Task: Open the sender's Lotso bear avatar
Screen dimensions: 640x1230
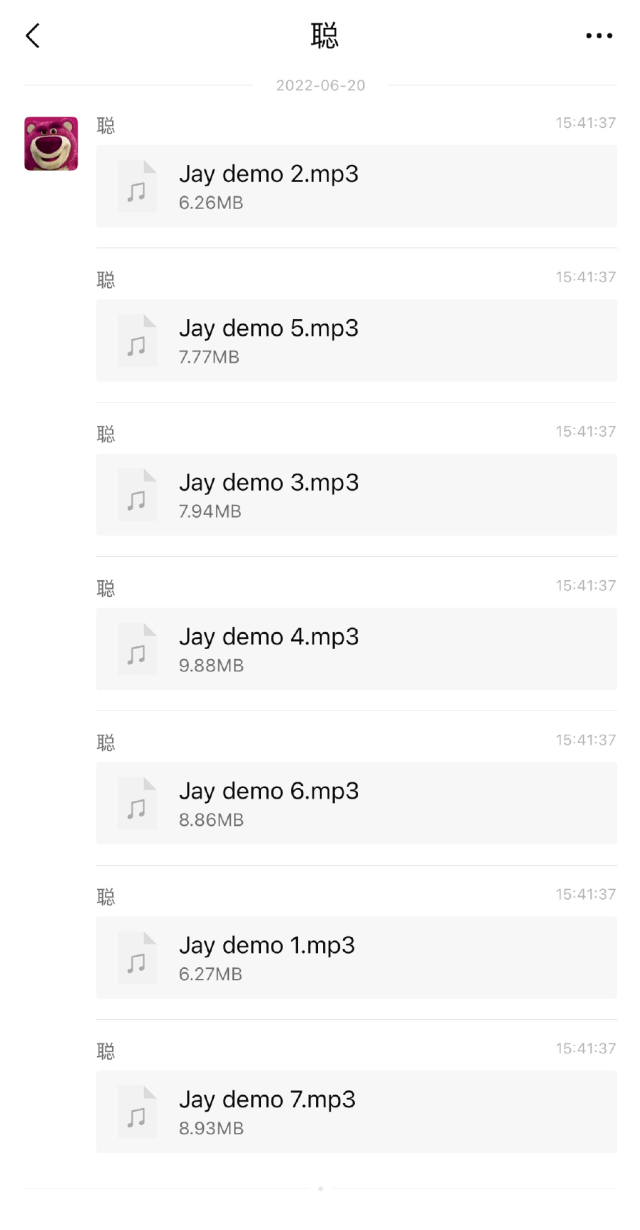Action: (x=51, y=144)
